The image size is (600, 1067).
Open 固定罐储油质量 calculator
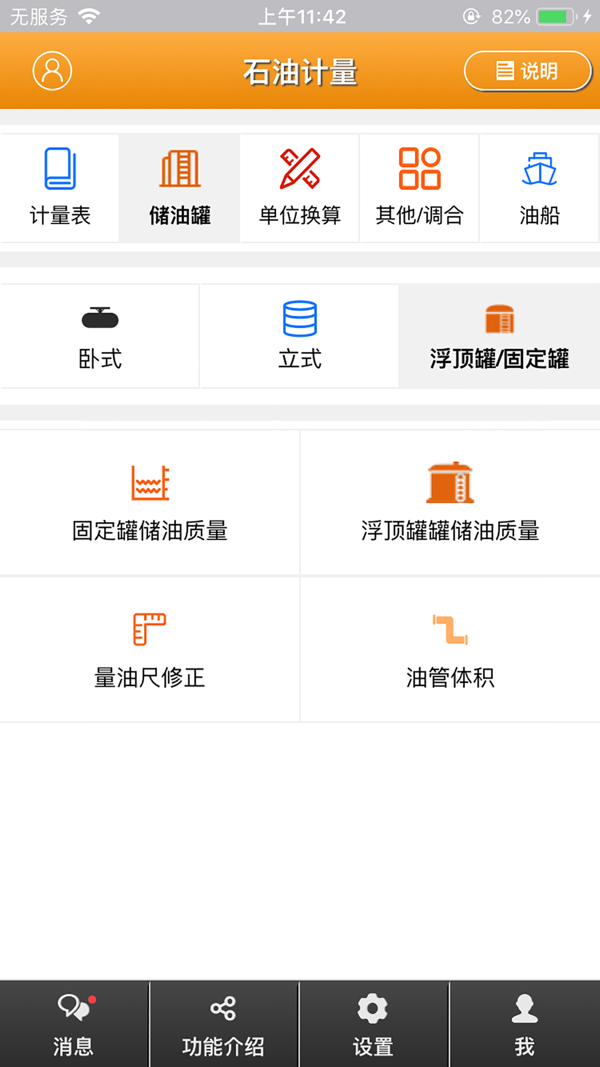click(150, 503)
